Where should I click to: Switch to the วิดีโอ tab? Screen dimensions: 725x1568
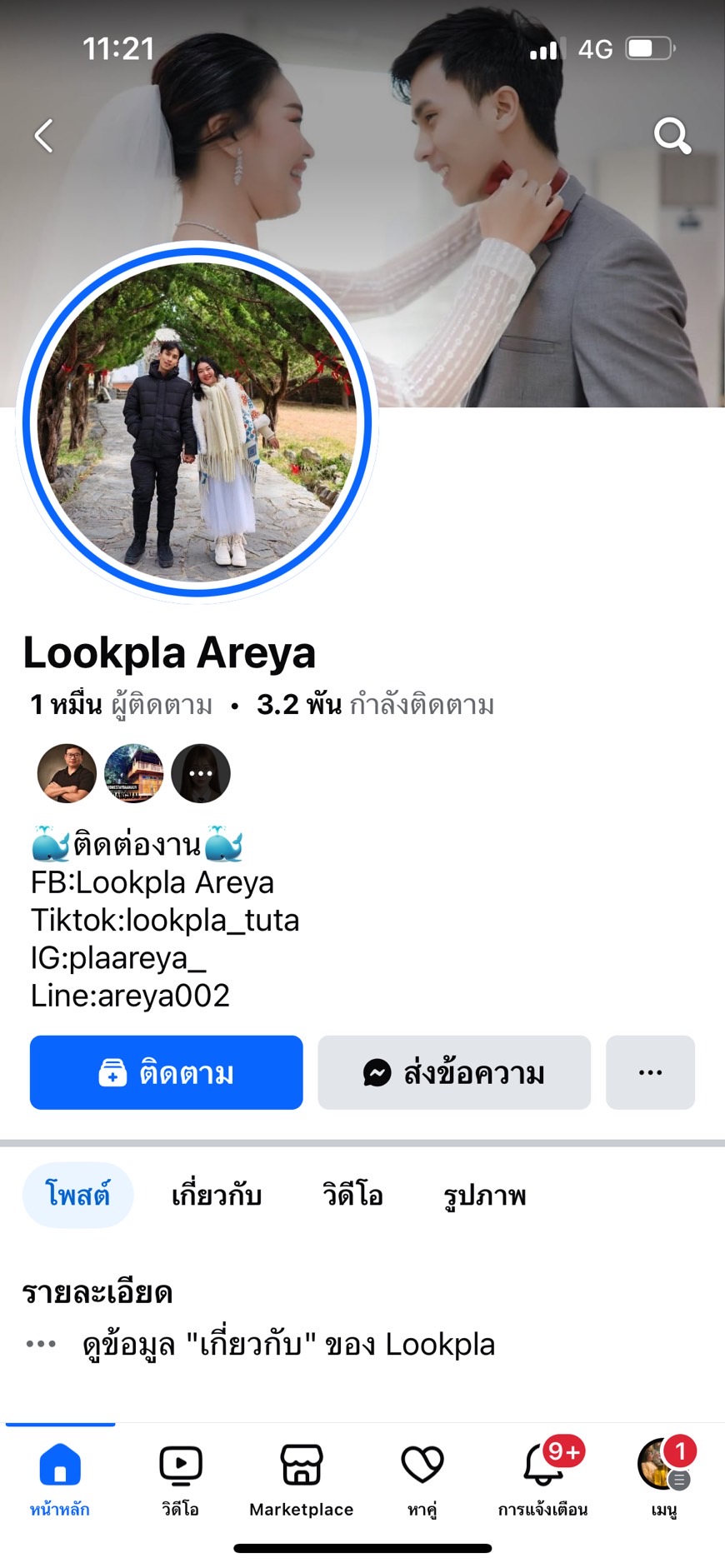tap(352, 1195)
